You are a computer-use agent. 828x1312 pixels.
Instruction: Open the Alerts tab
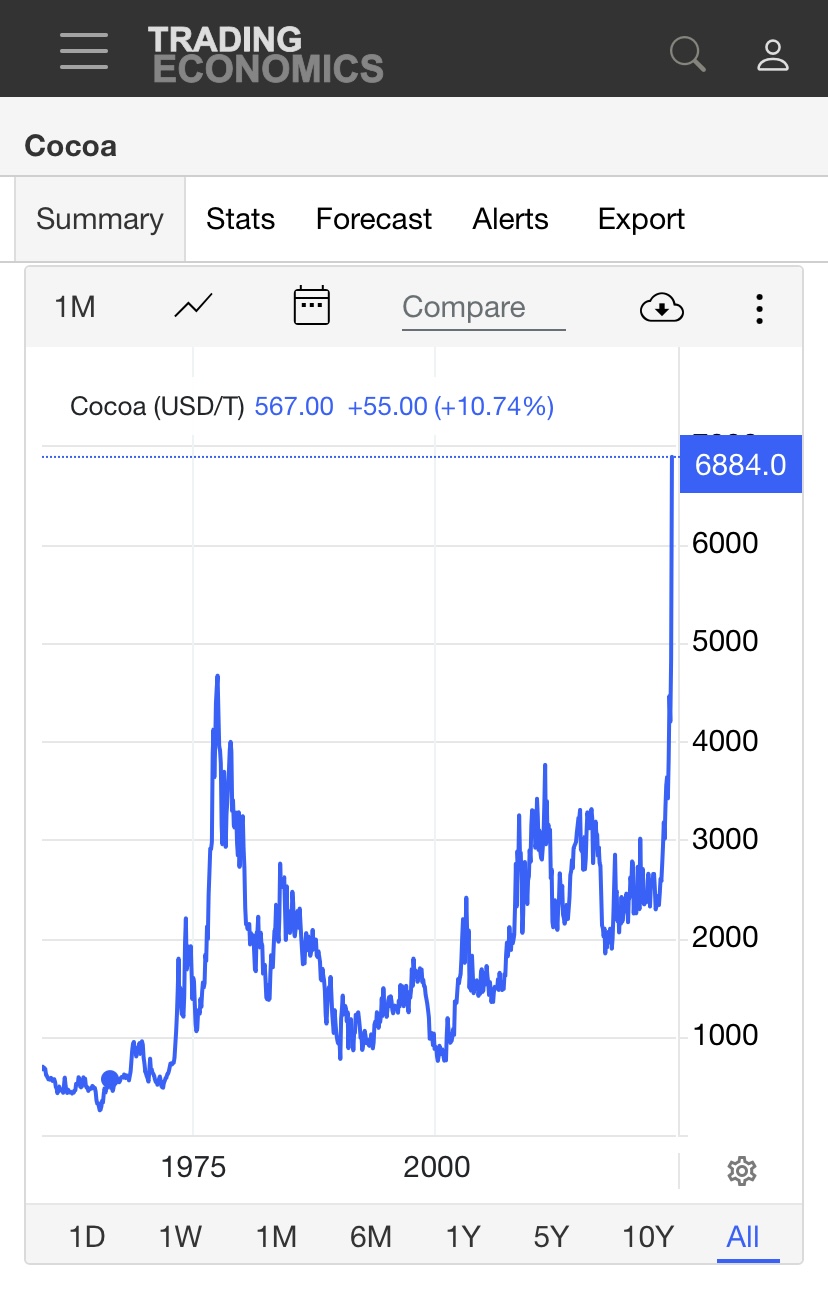pos(511,219)
